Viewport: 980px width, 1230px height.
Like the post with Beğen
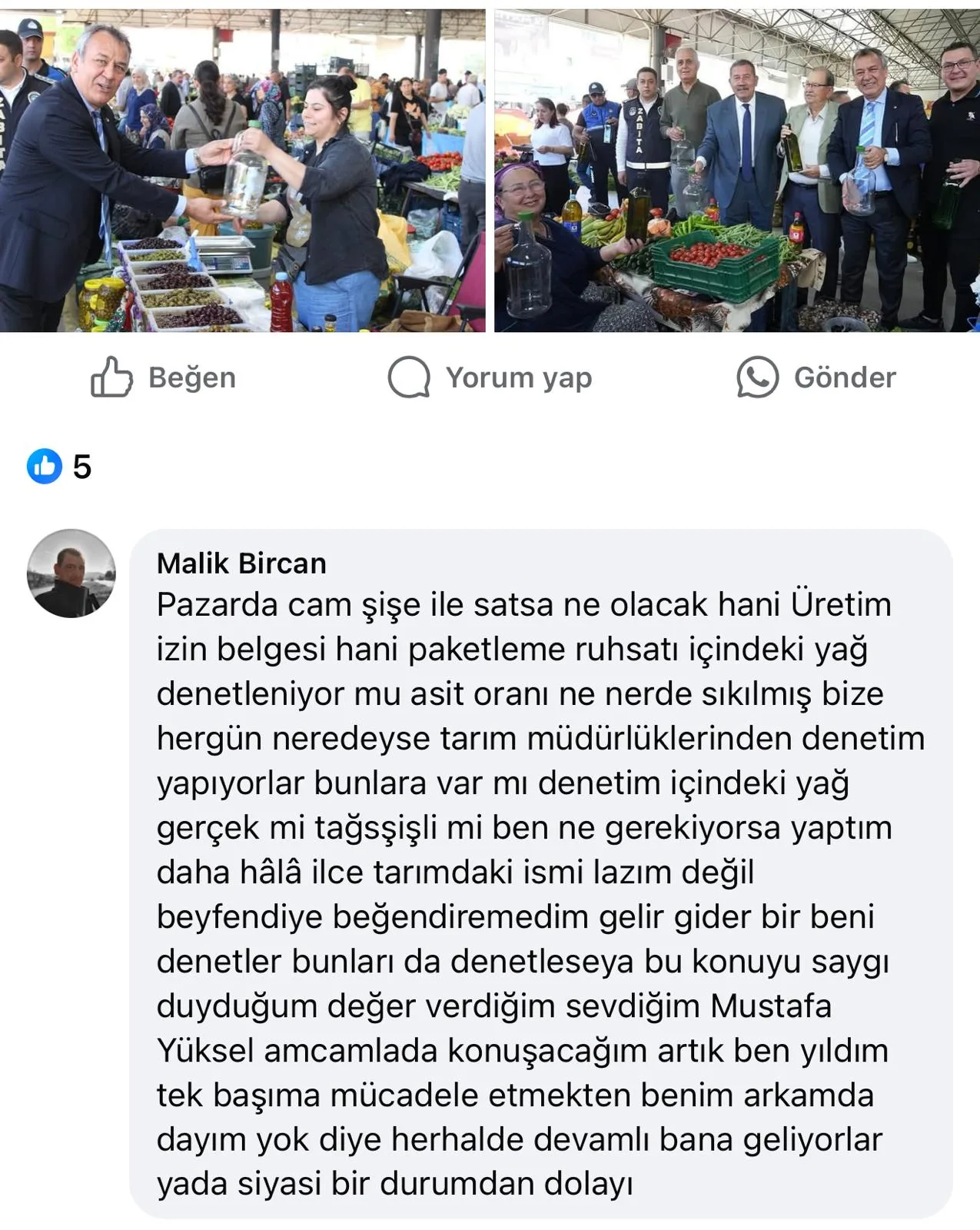[x=163, y=377]
